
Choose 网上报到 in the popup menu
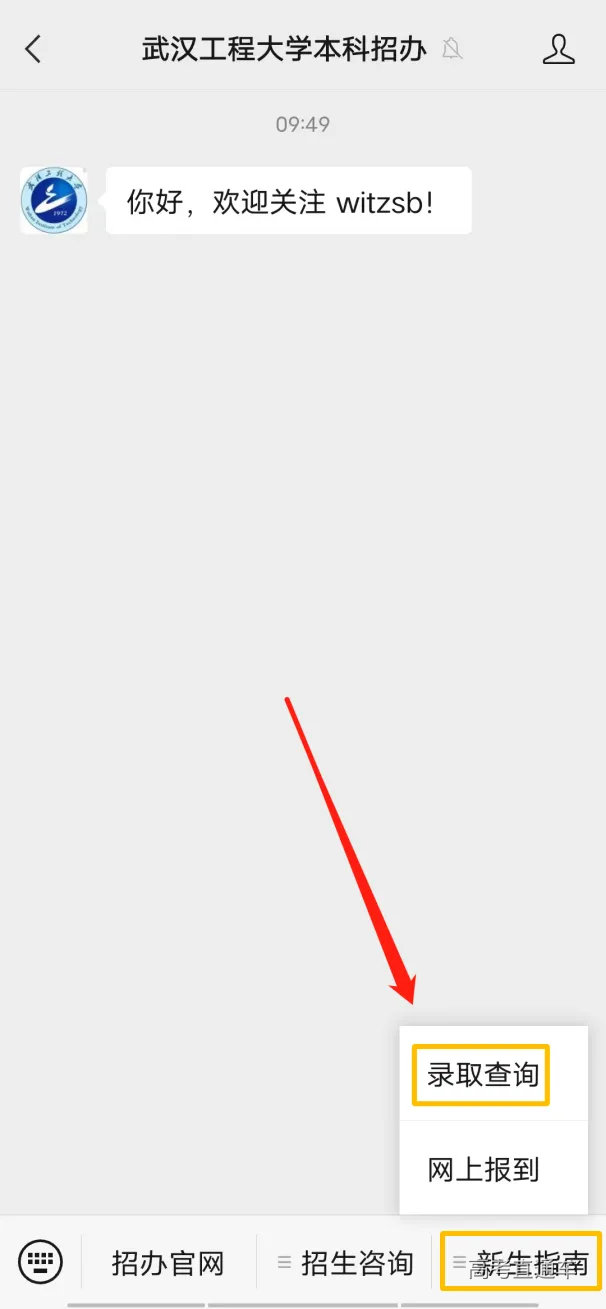(x=483, y=1169)
